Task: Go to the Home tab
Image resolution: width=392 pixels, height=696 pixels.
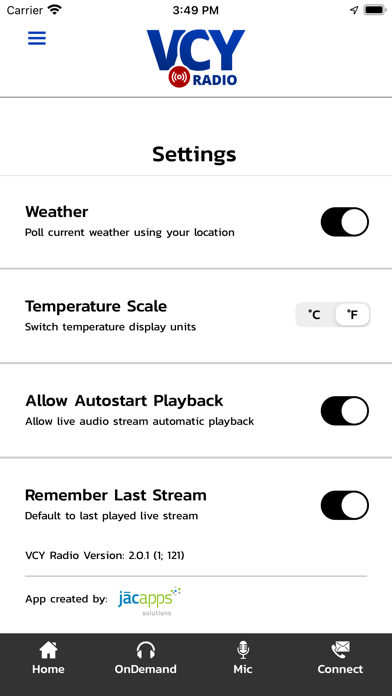Action: pyautogui.click(x=48, y=658)
